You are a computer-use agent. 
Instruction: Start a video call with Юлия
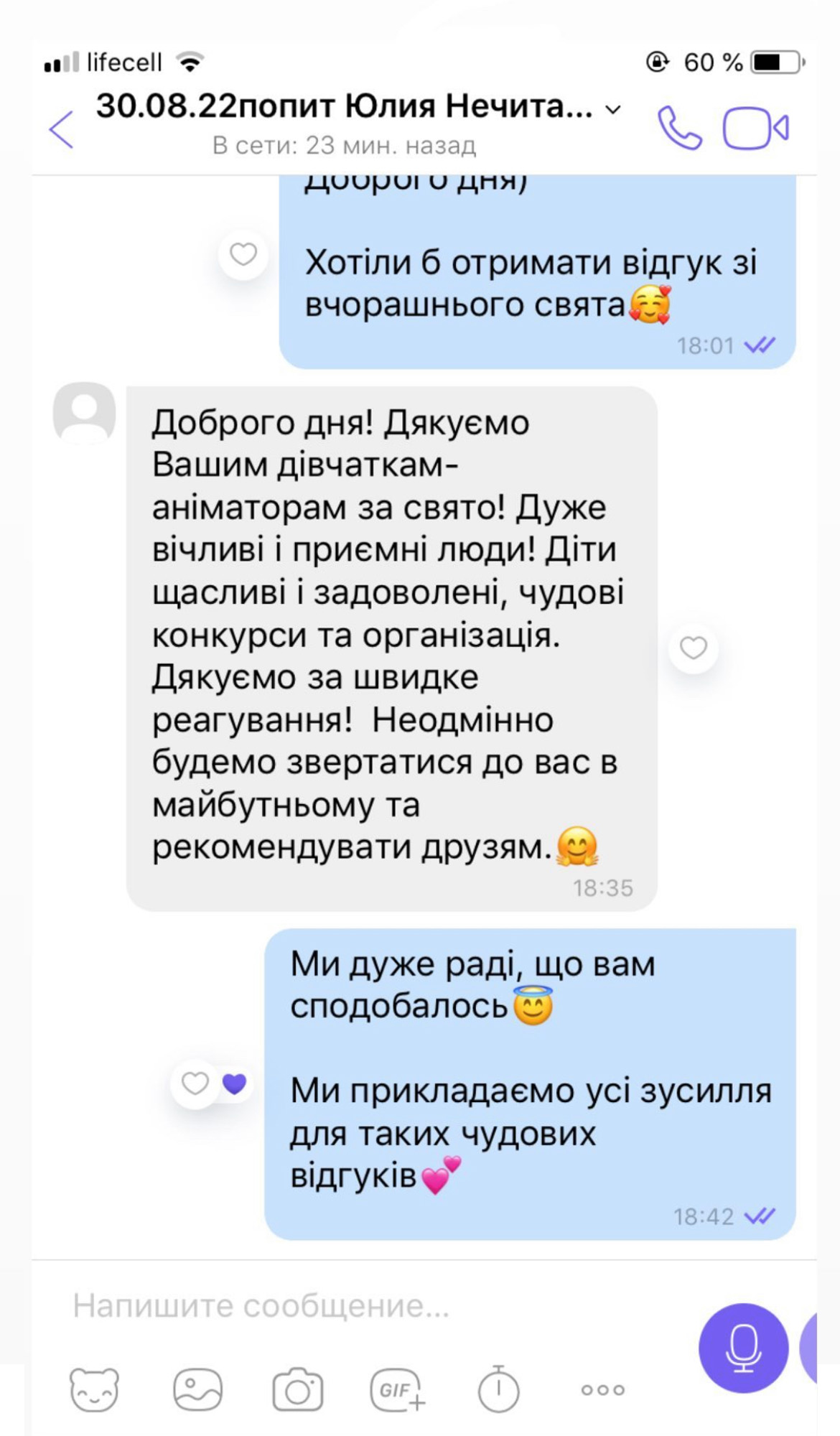coord(755,129)
